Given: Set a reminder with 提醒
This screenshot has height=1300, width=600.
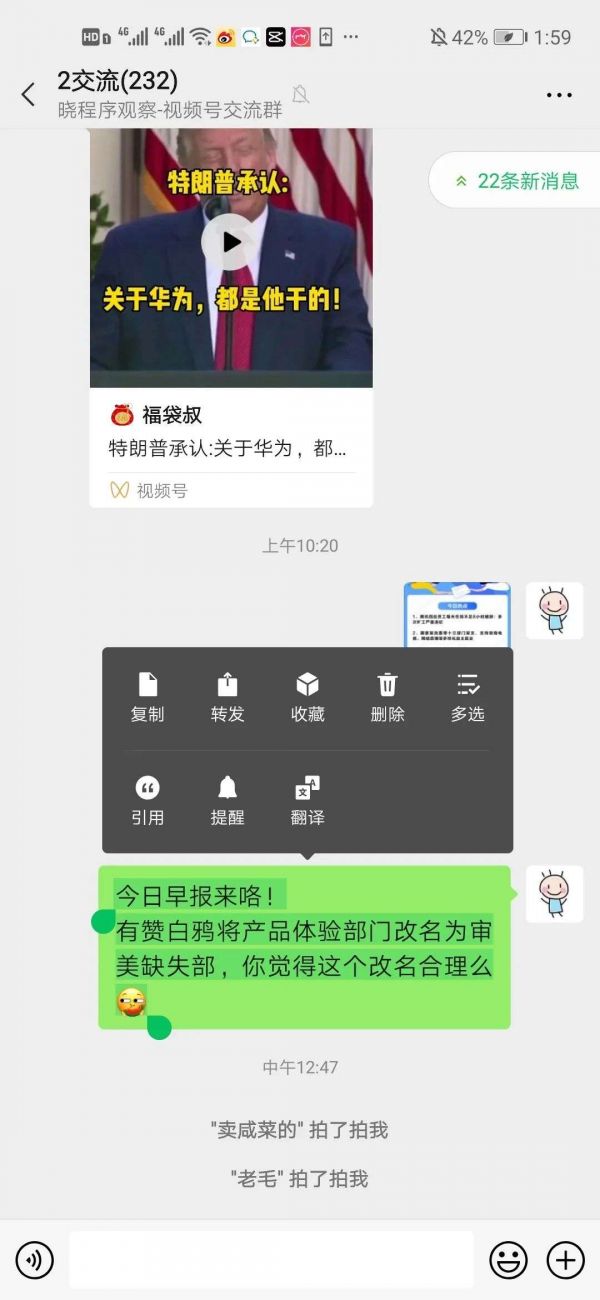Looking at the screenshot, I should 227,800.
